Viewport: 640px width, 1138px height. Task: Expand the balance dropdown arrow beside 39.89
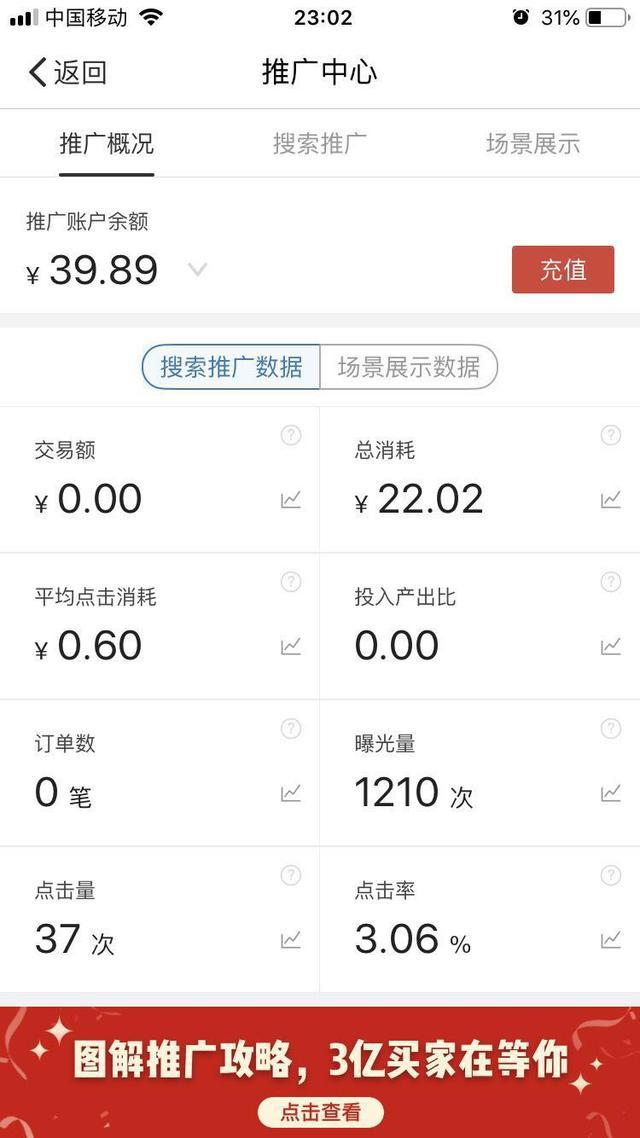click(198, 269)
